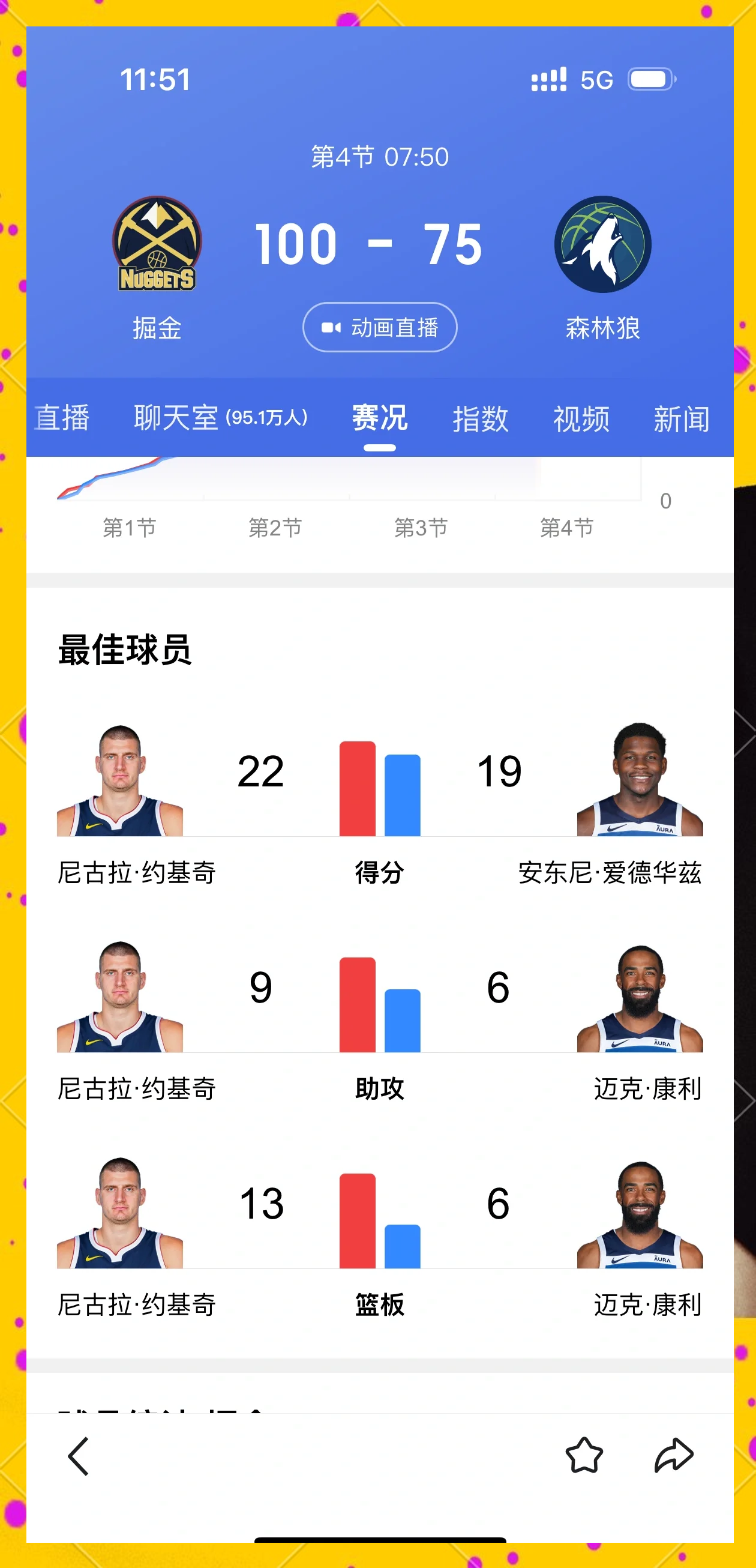
Task: Switch to the 新闻 news tab
Action: [x=682, y=418]
